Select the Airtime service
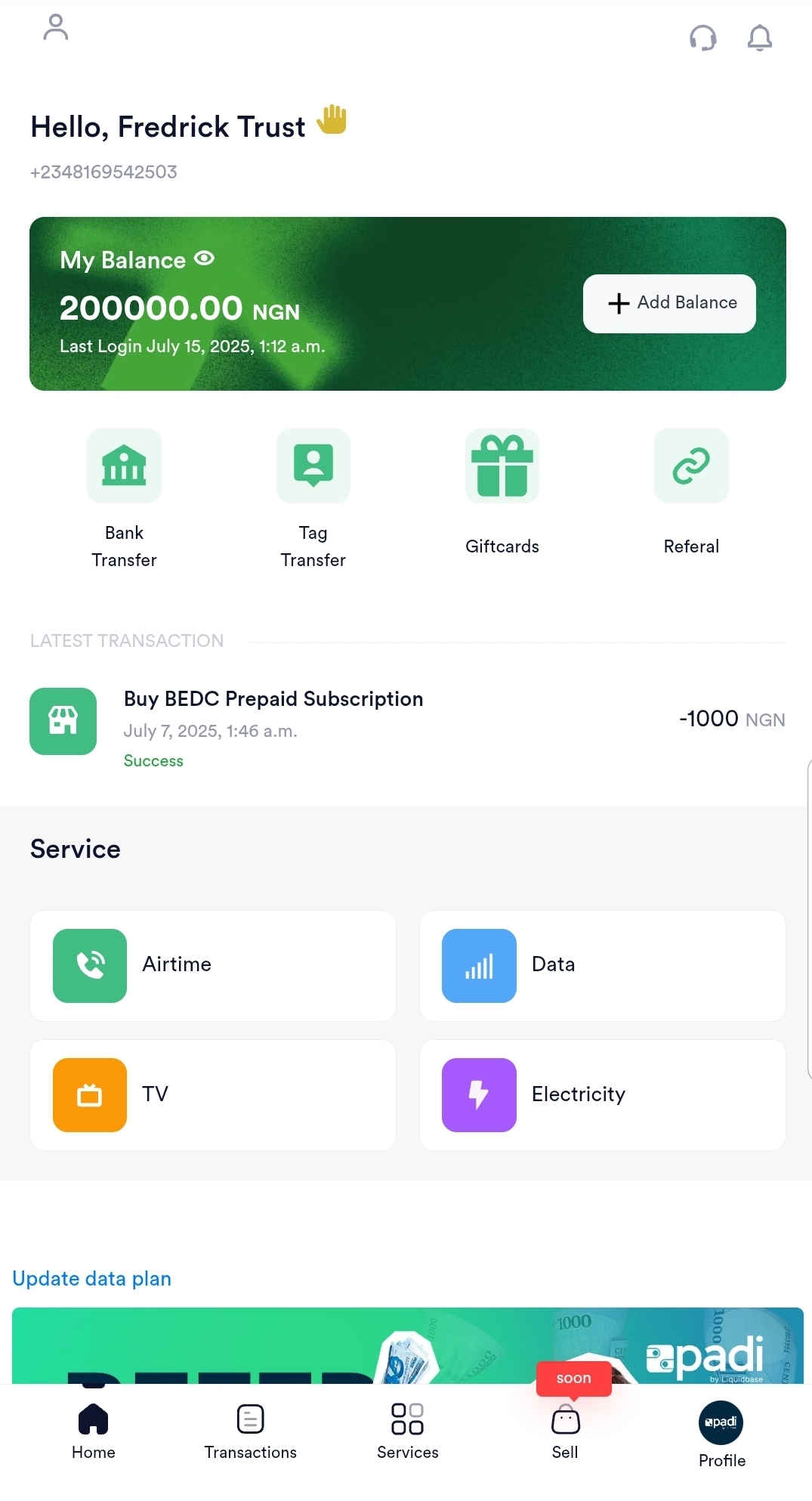812x1501 pixels. tap(213, 965)
